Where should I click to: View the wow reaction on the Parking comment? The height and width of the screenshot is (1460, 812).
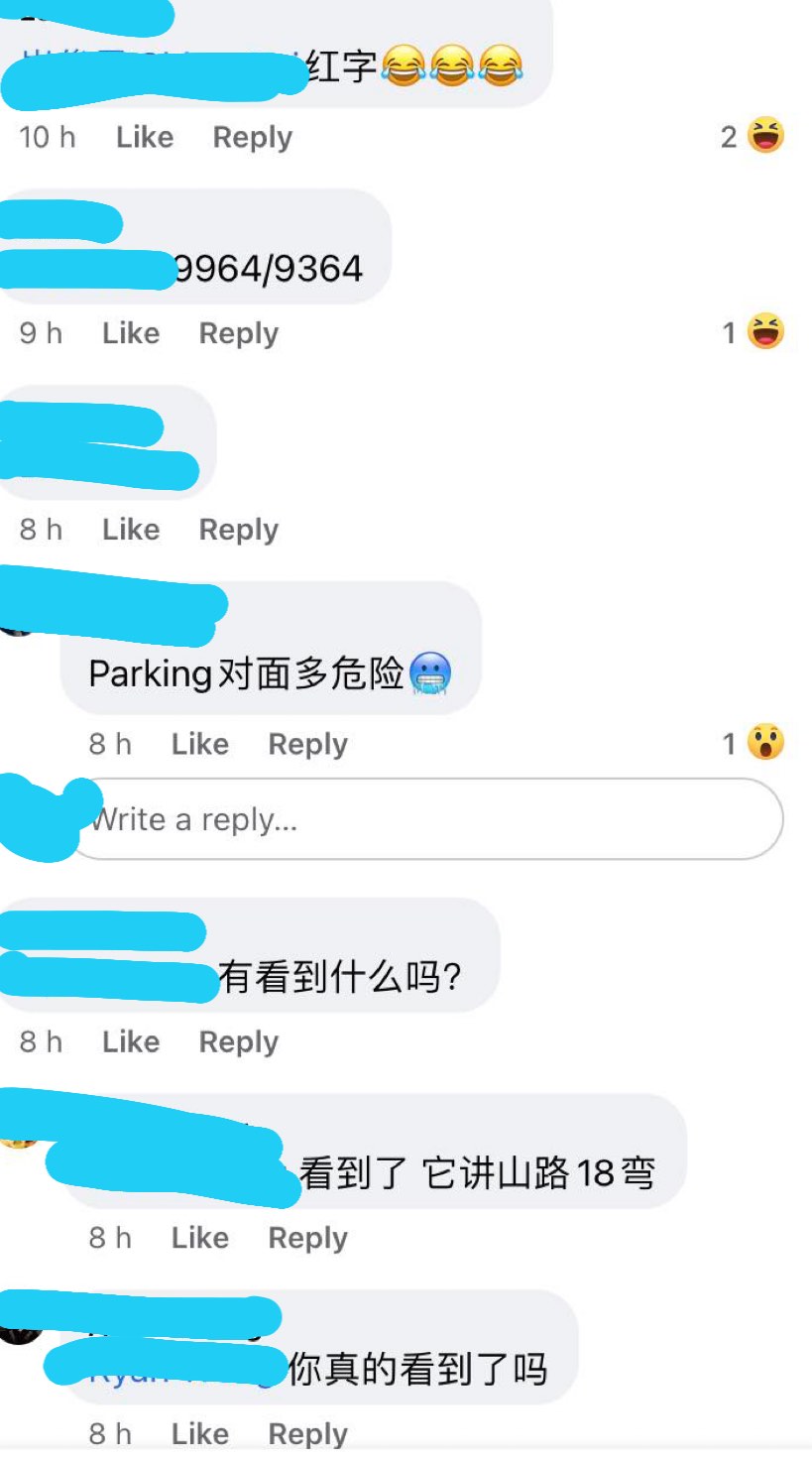pyautogui.click(x=754, y=742)
